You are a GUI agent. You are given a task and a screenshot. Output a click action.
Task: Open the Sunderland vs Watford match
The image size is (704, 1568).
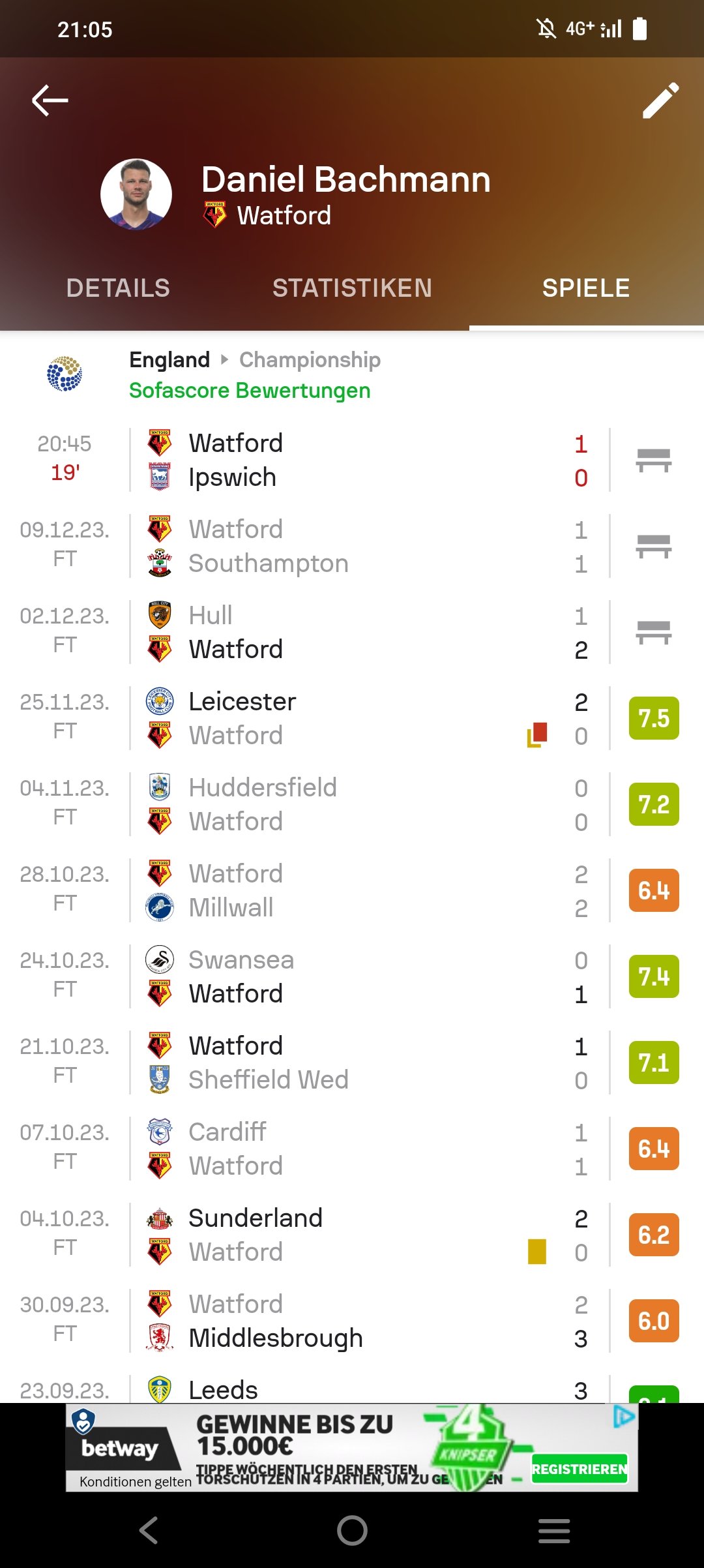(x=352, y=1235)
